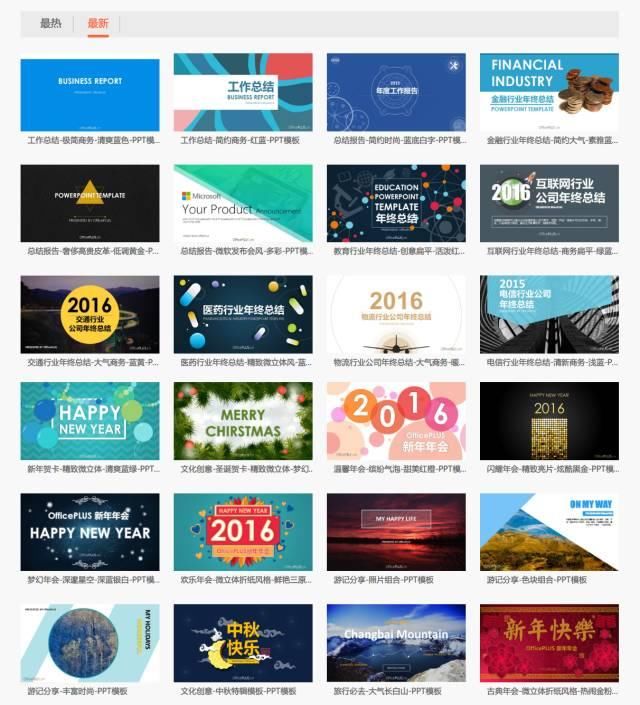Image resolution: width=640 pixels, height=705 pixels.
Task: Open the blue Business Report template
Action: pos(90,92)
